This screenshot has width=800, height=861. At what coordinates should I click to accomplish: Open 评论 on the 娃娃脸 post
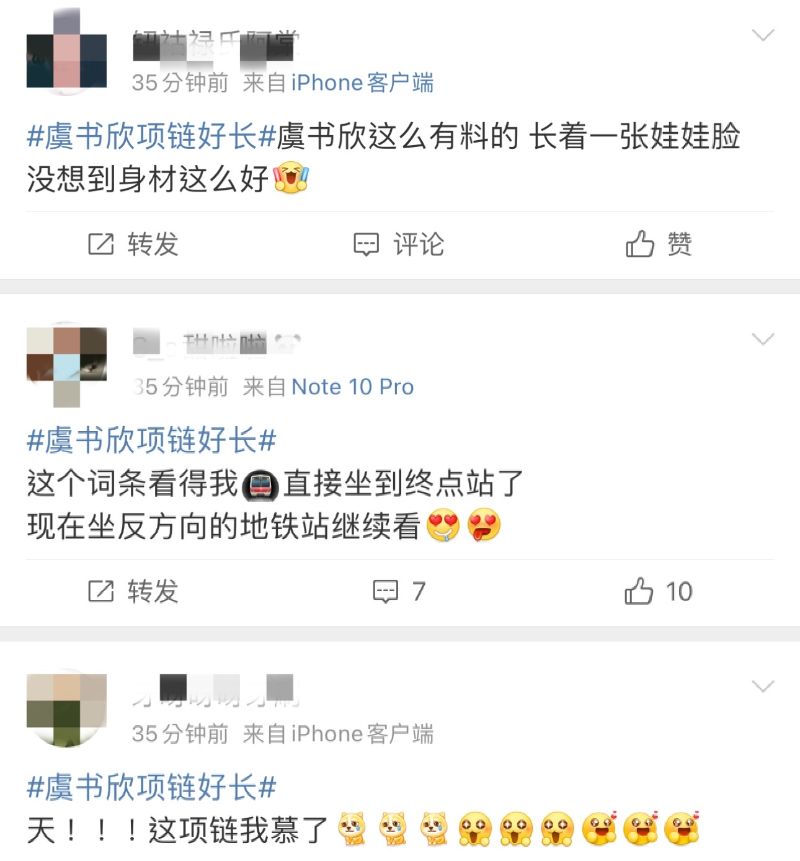[x=399, y=244]
